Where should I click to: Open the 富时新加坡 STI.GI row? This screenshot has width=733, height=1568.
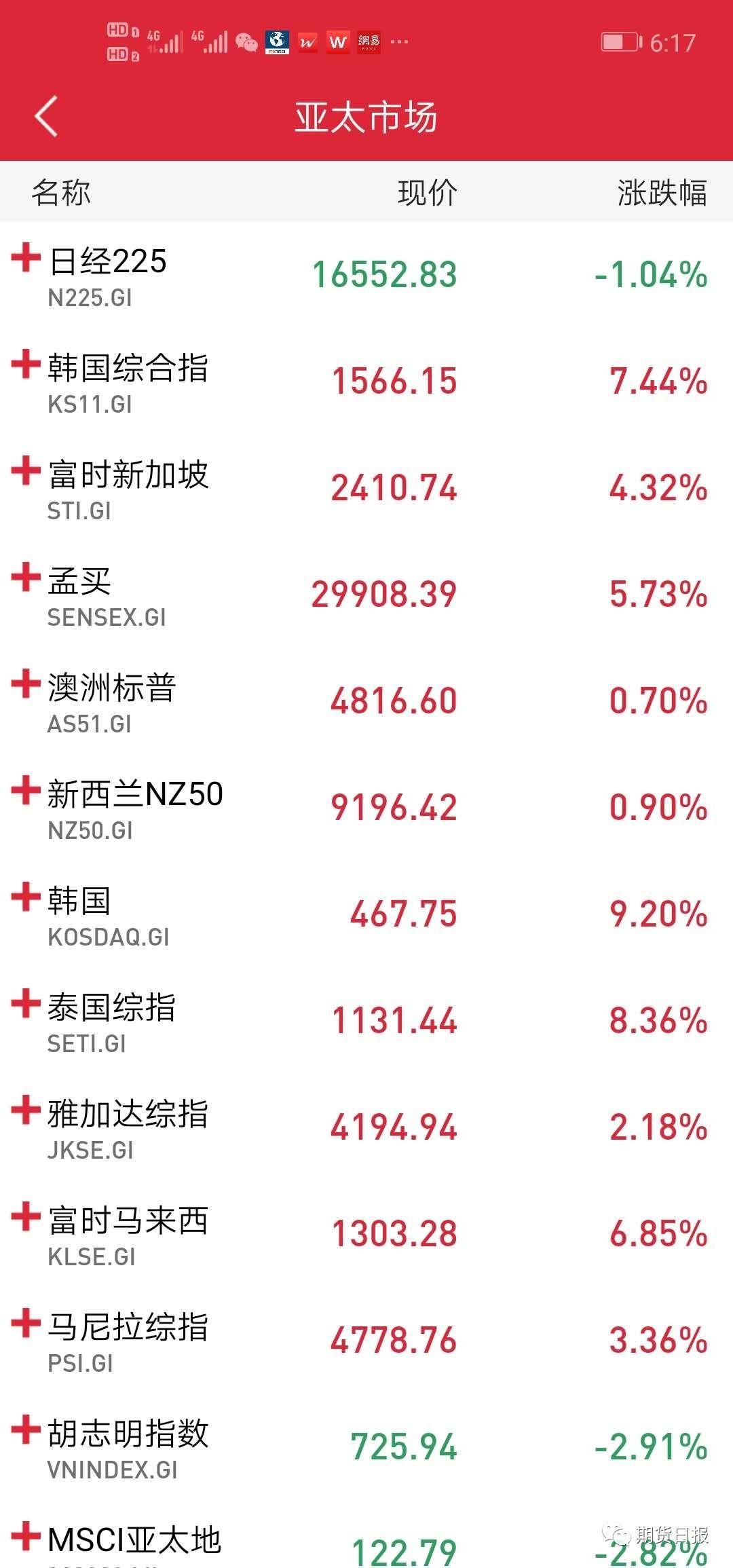pyautogui.click(x=366, y=489)
